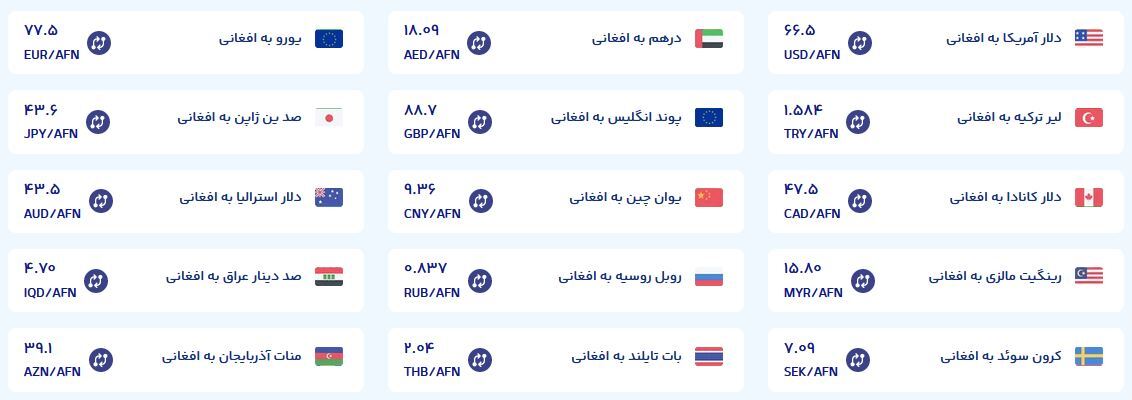
Task: Tap the swap icon on AED/AFN card
Action: (x=480, y=43)
